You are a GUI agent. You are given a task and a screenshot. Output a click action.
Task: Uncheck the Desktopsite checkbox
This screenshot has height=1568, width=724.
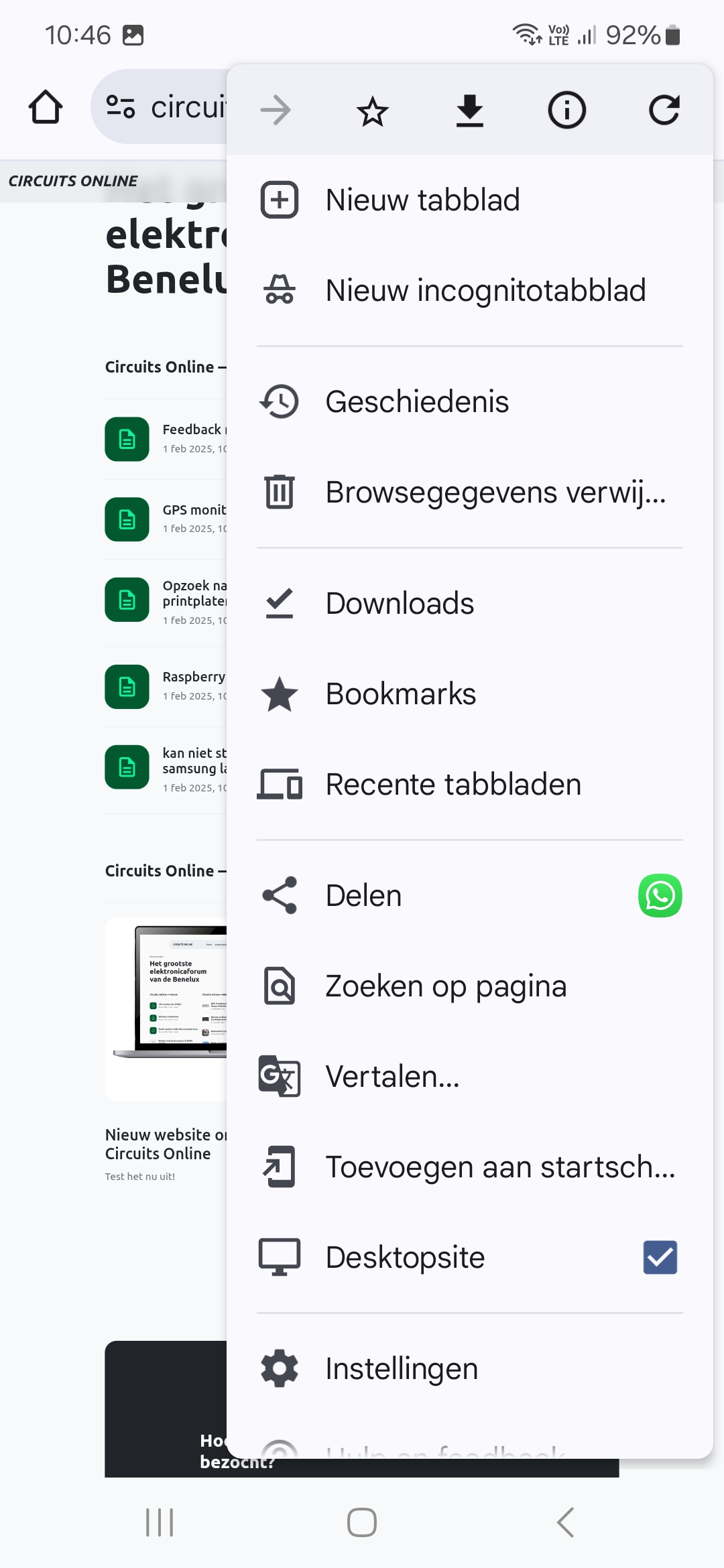[x=660, y=1257]
